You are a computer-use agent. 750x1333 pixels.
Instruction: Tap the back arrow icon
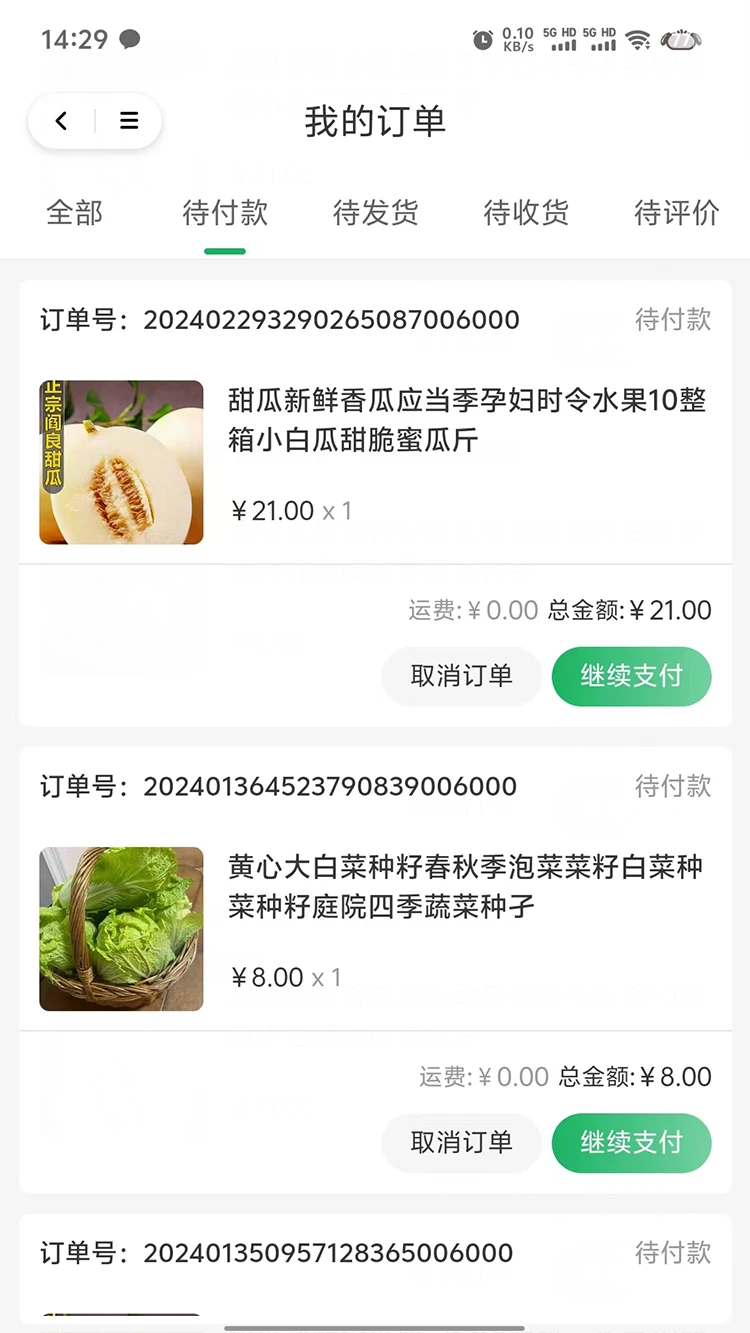coord(61,120)
